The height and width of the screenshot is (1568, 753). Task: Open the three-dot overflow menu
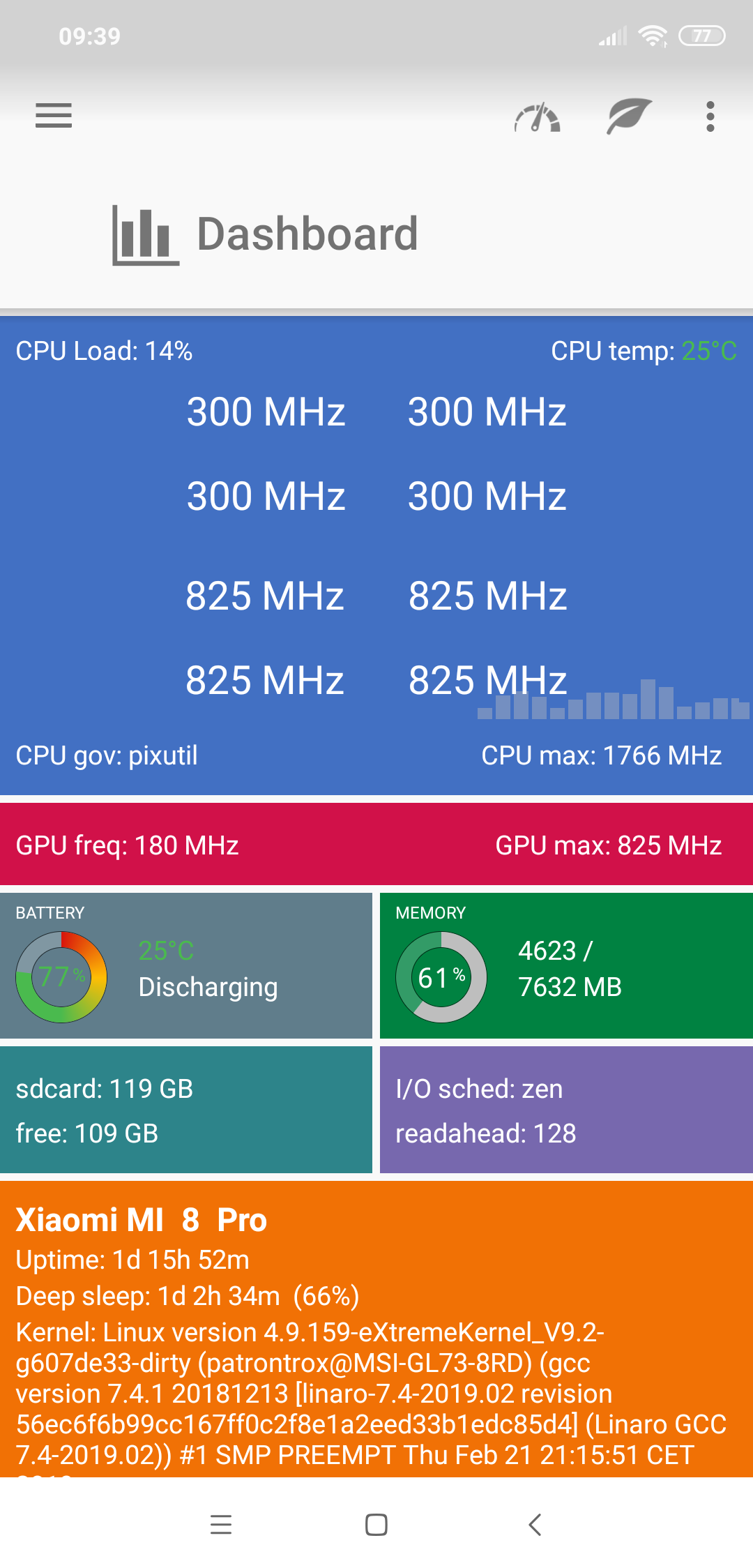710,116
